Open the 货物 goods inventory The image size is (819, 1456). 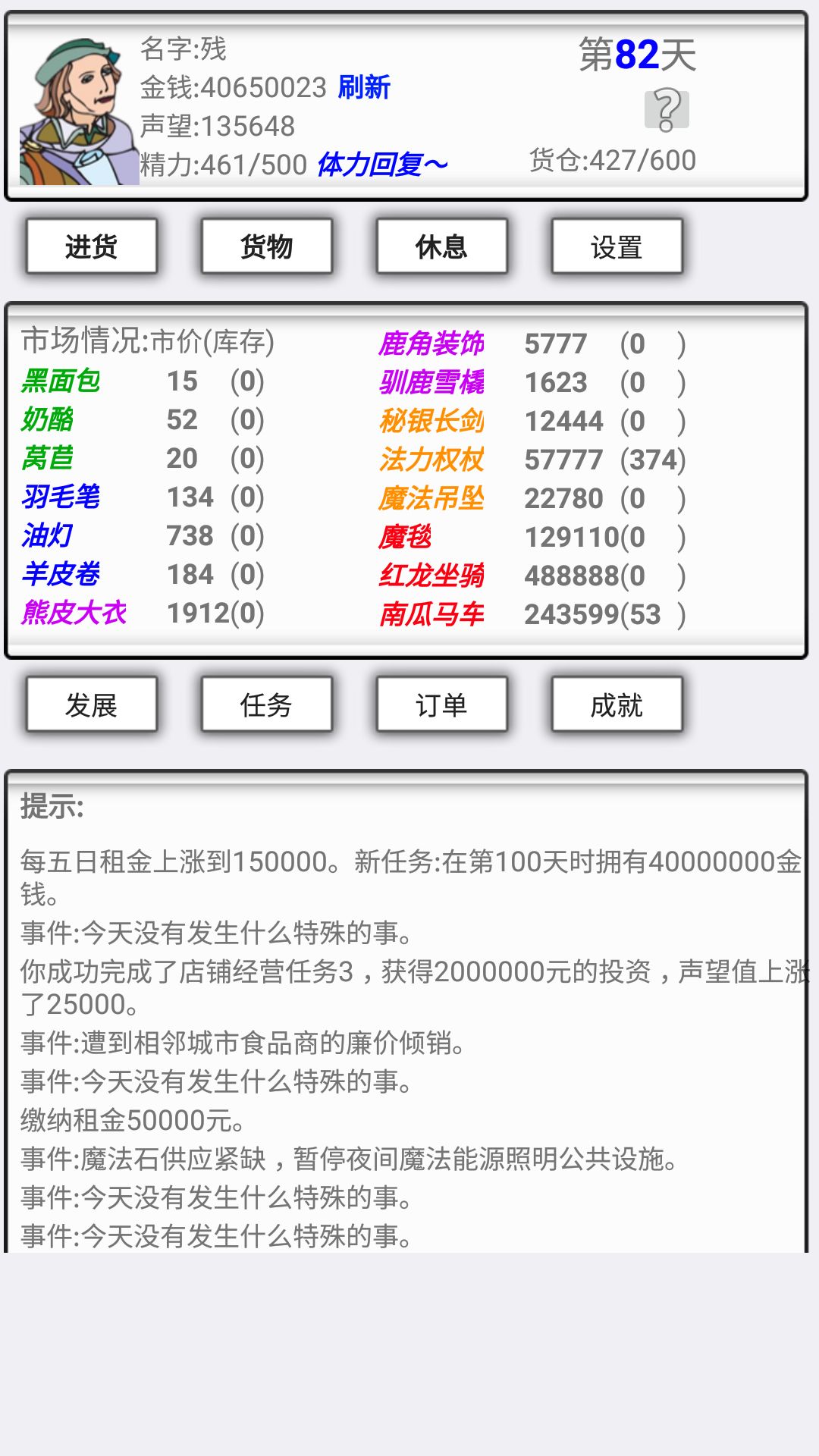(267, 246)
